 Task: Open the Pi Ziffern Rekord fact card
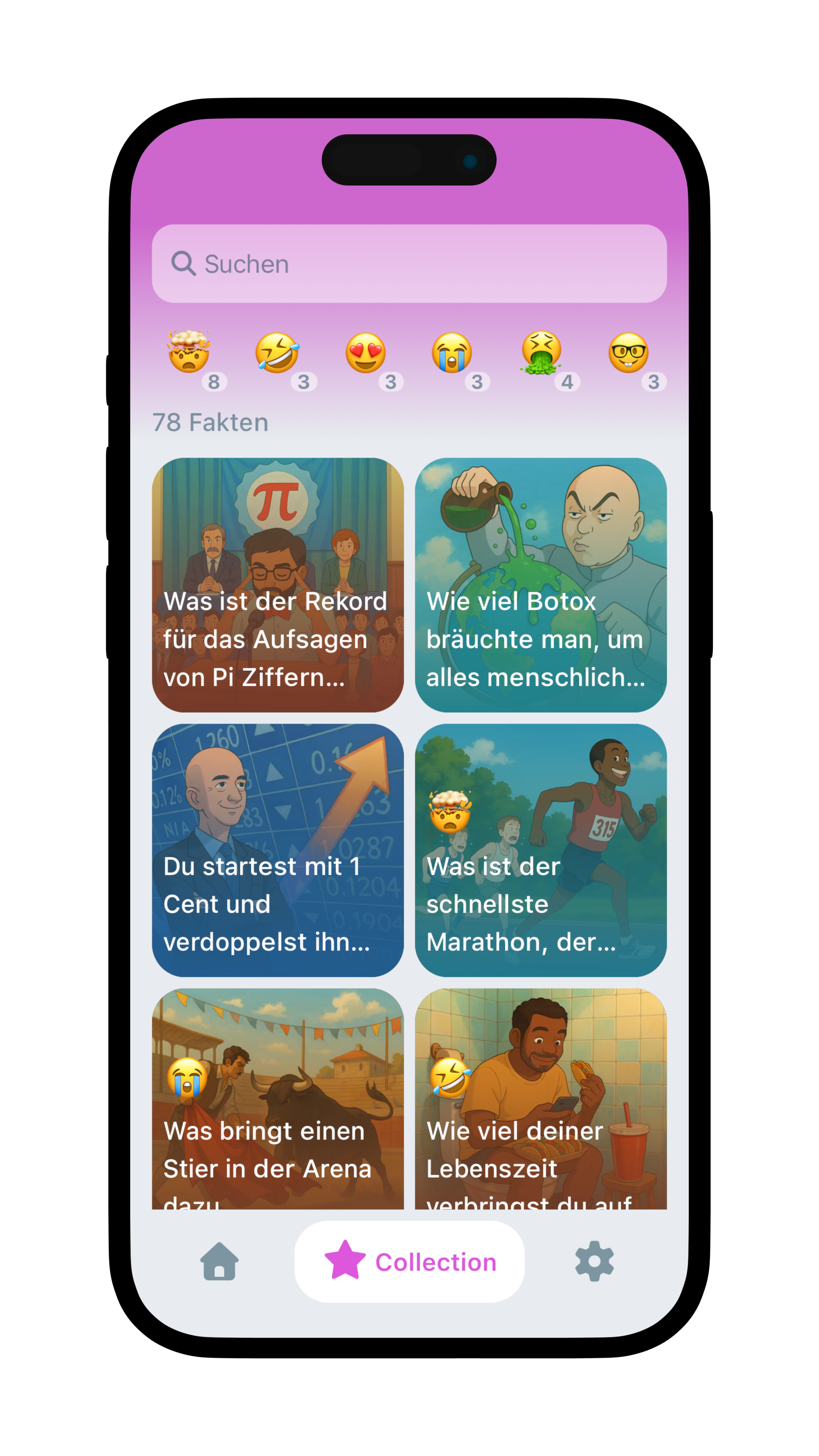(278, 585)
